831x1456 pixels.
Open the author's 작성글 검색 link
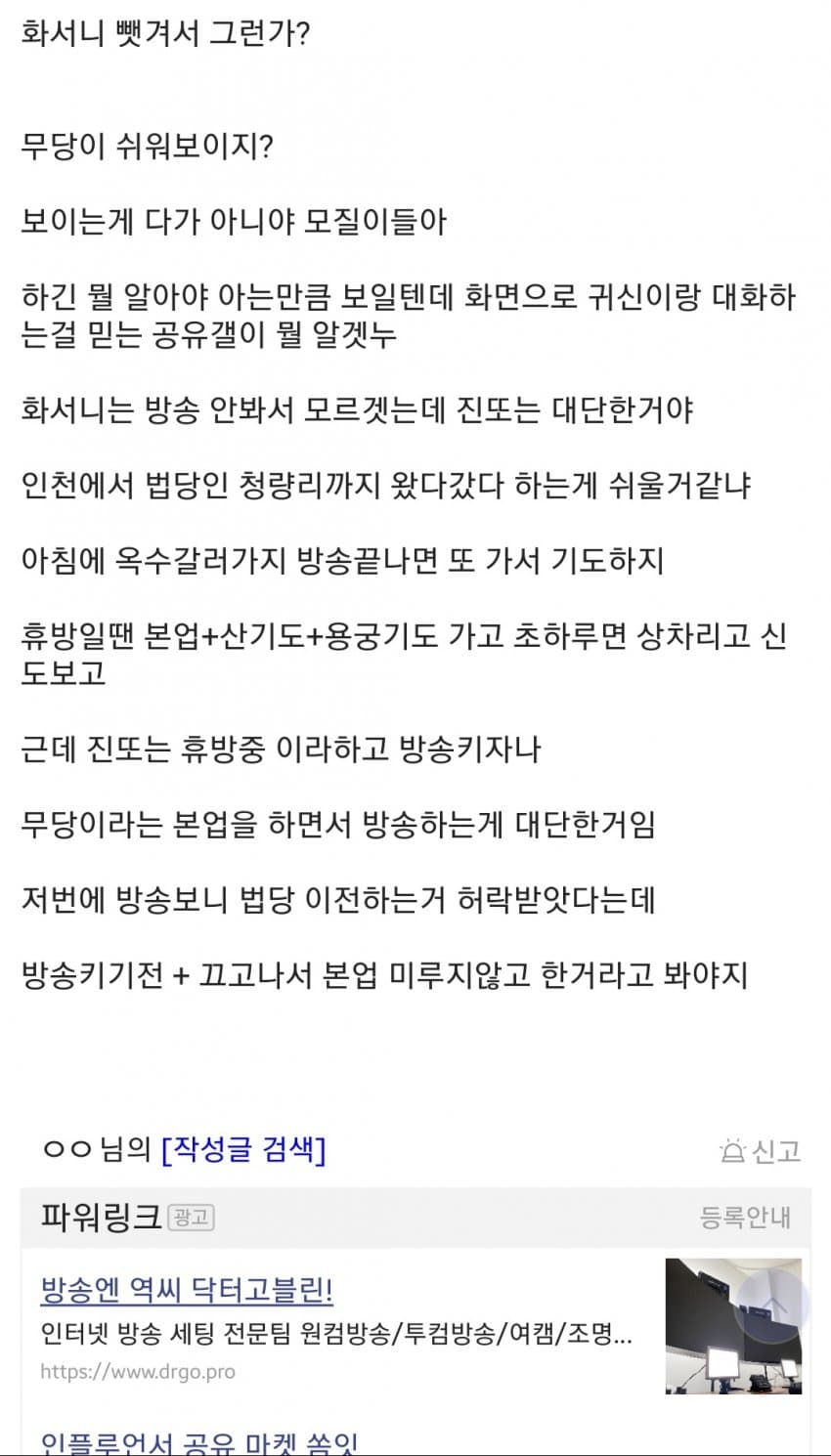pos(243,1149)
